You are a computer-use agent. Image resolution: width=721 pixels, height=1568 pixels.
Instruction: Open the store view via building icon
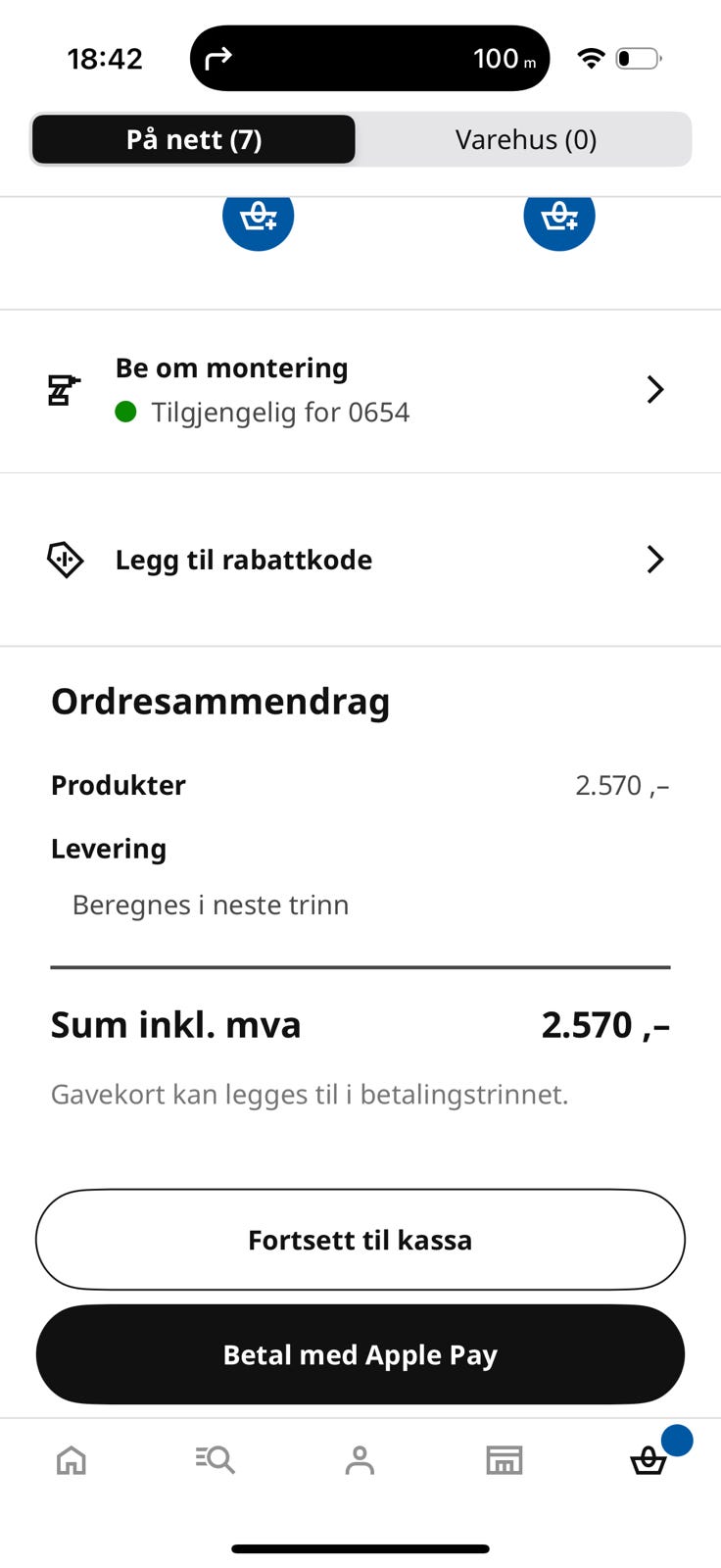504,1460
